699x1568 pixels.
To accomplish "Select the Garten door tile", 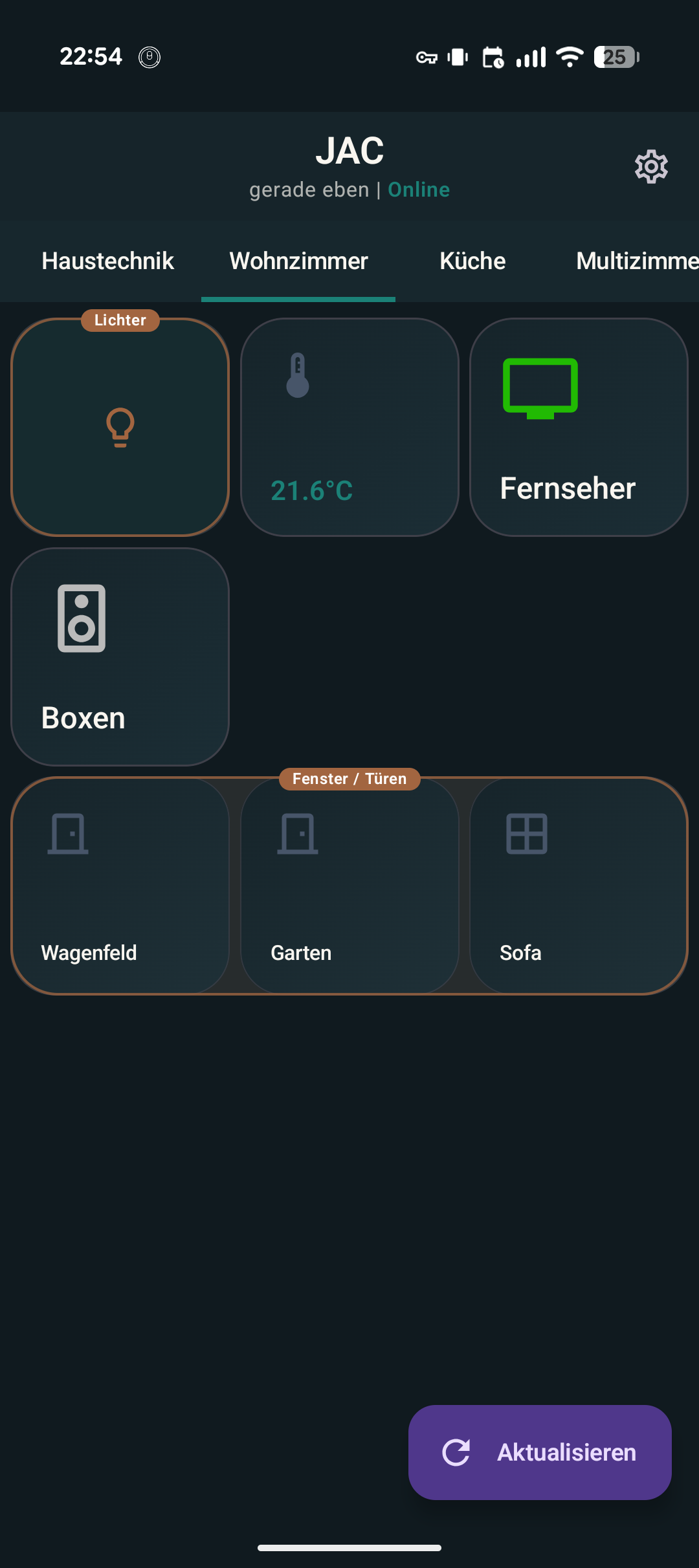I will [x=349, y=886].
